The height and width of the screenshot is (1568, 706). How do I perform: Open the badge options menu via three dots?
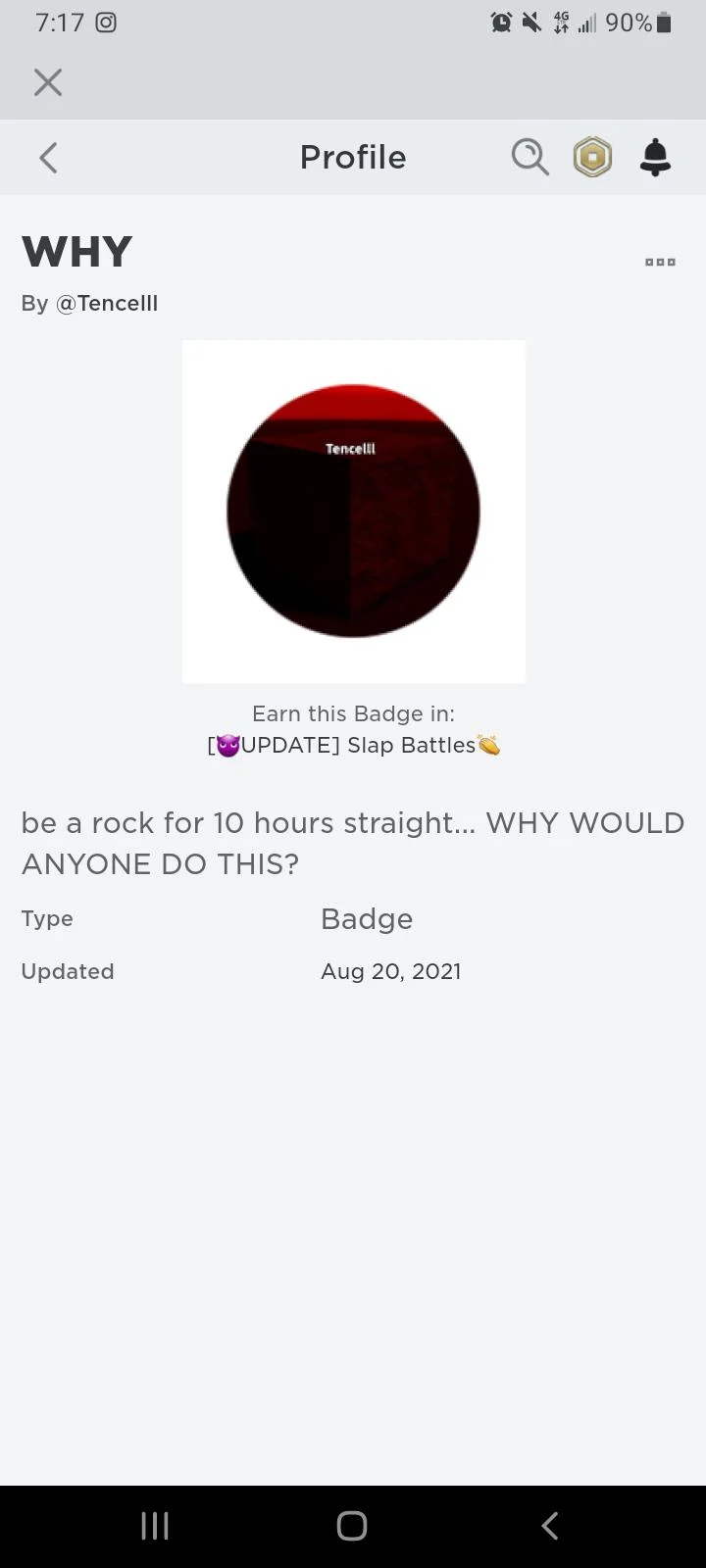click(660, 262)
